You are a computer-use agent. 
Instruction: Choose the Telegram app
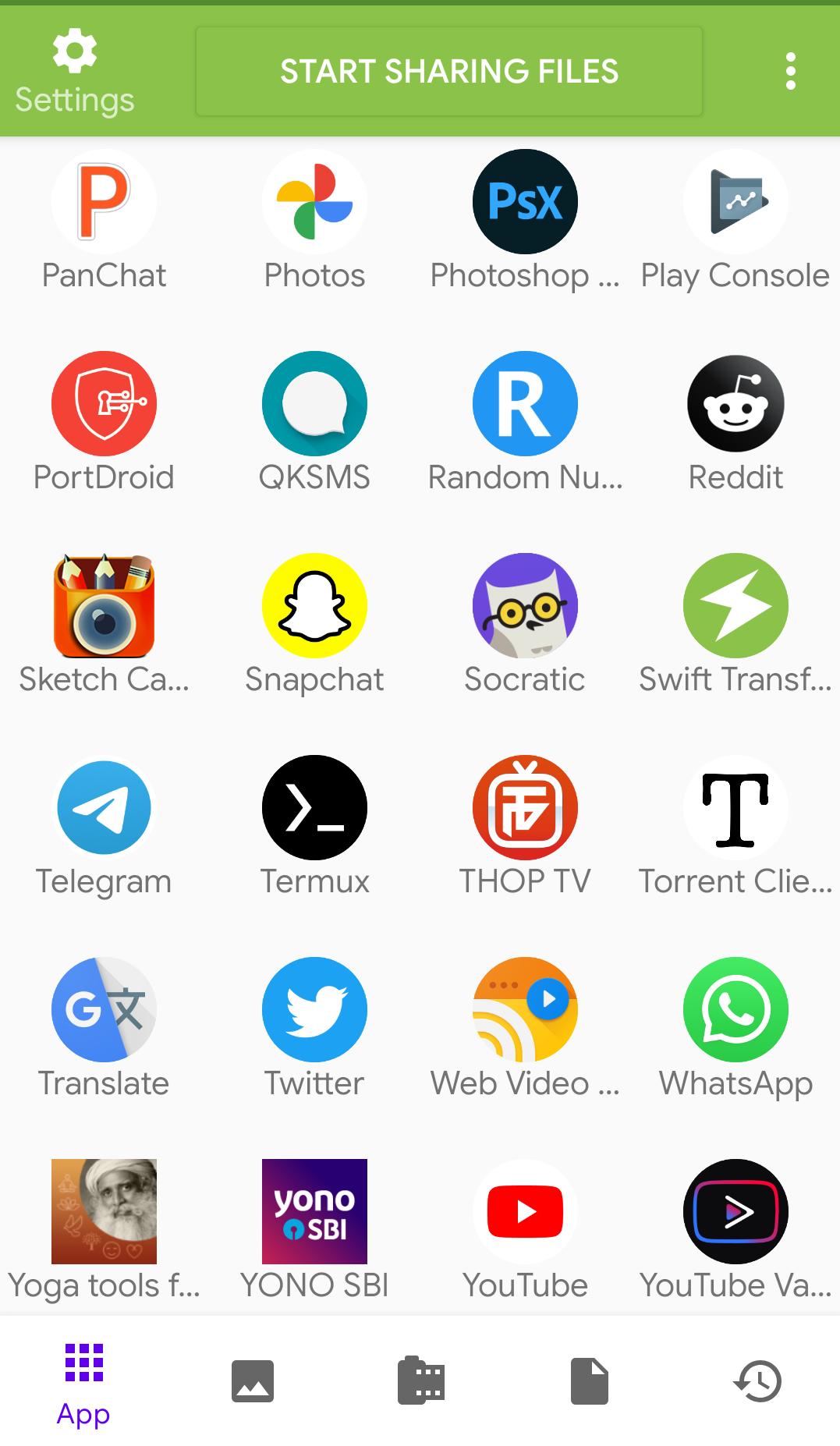point(104,807)
